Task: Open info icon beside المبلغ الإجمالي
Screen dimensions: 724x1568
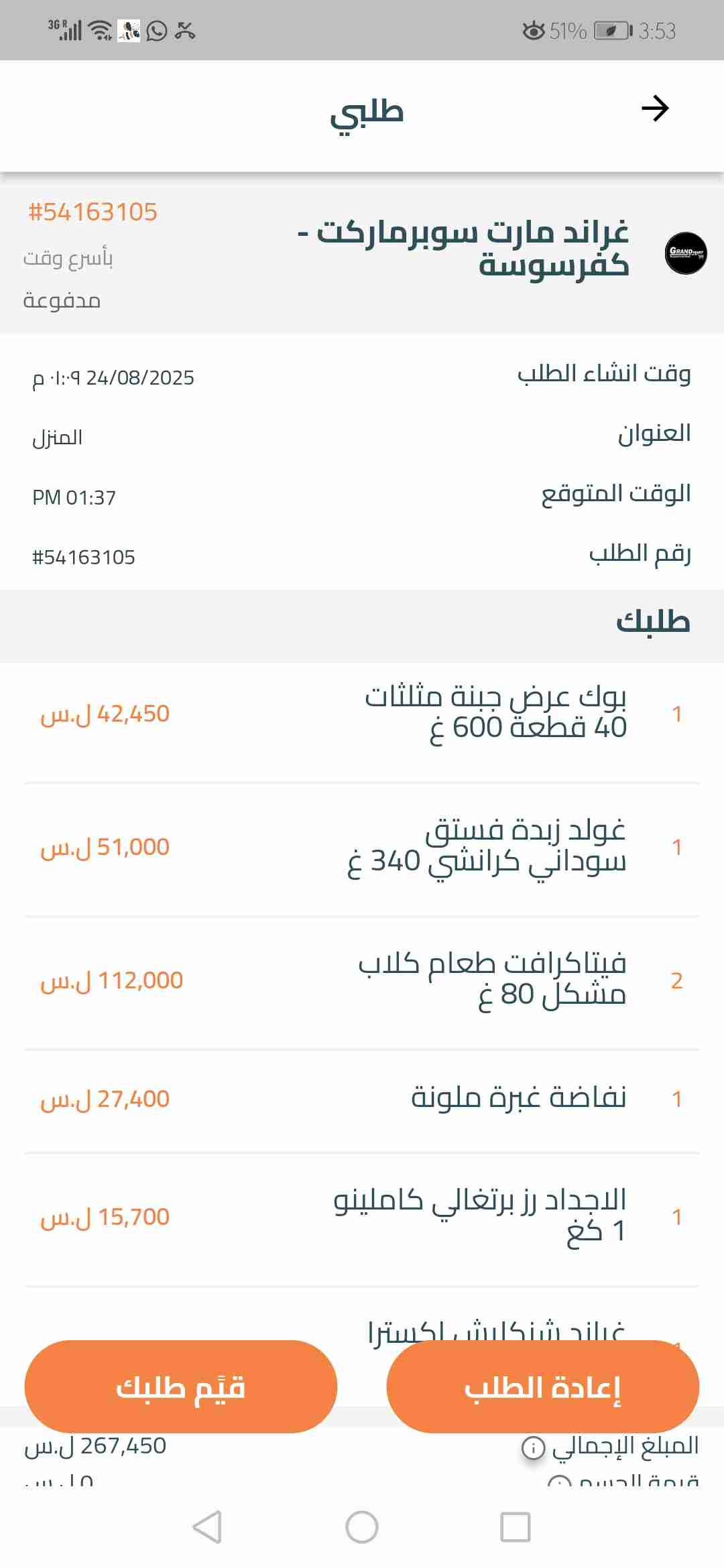Action: (x=533, y=1448)
